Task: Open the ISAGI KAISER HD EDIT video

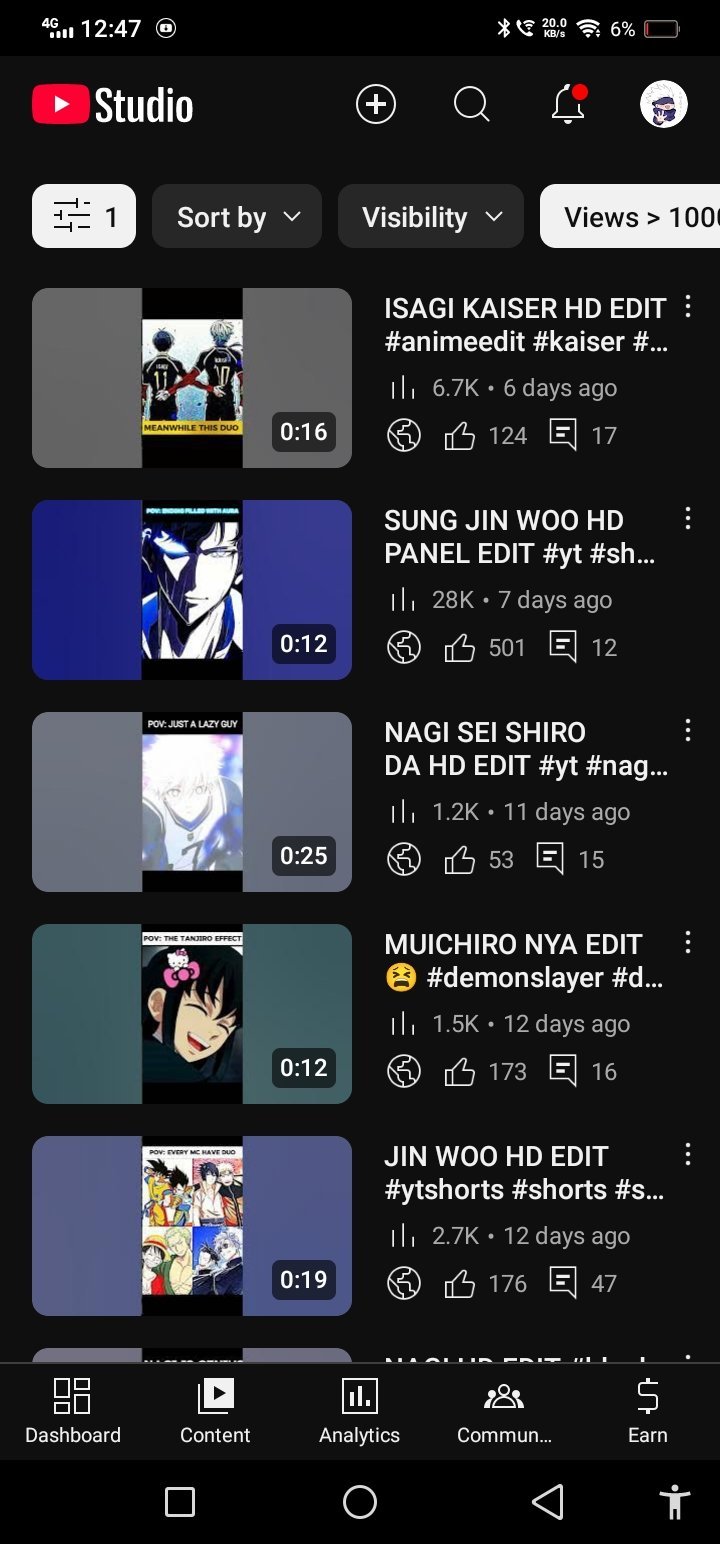Action: click(192, 378)
